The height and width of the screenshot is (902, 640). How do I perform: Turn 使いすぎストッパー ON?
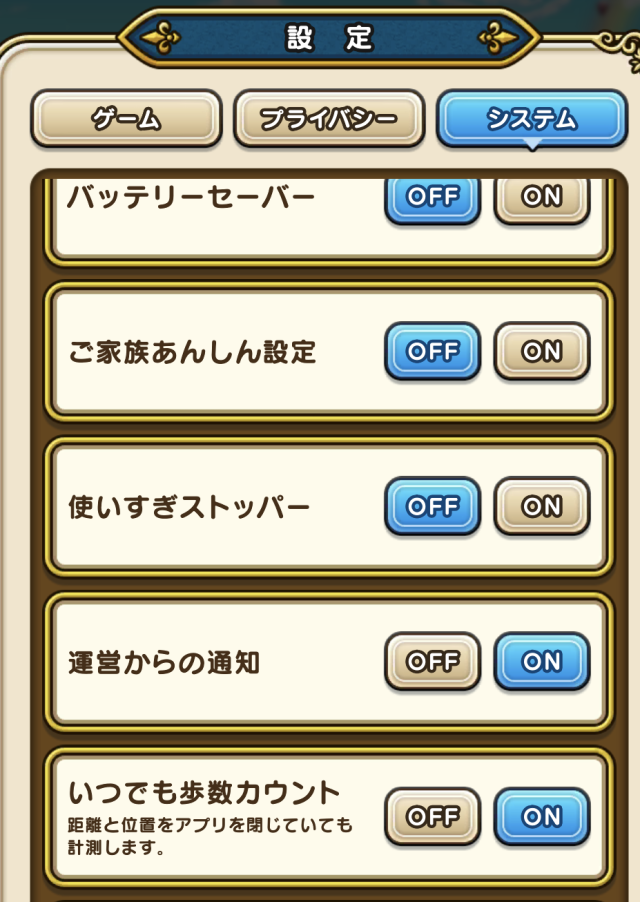[x=542, y=507]
